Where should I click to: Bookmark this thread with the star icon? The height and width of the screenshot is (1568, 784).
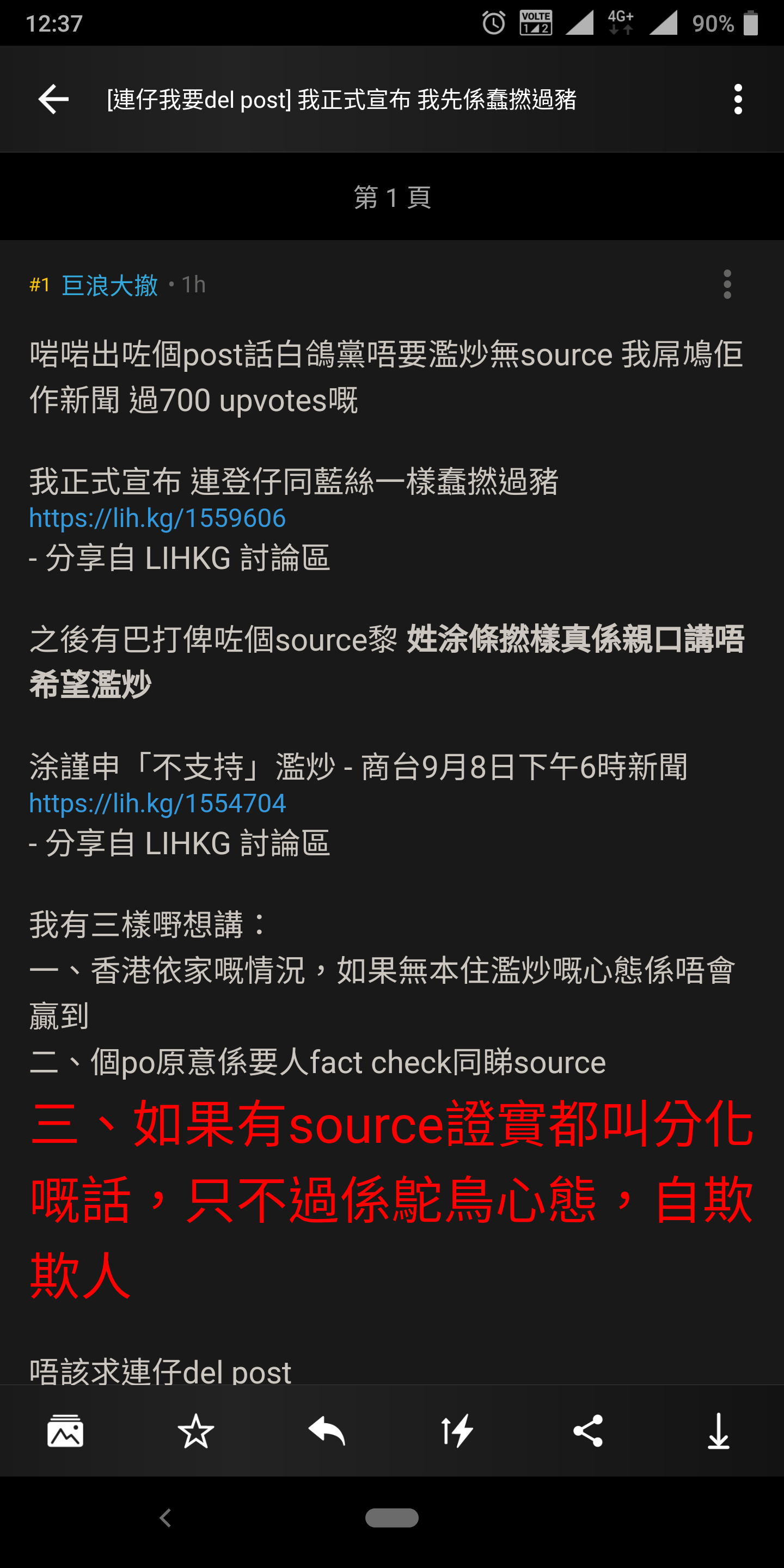[196, 1430]
